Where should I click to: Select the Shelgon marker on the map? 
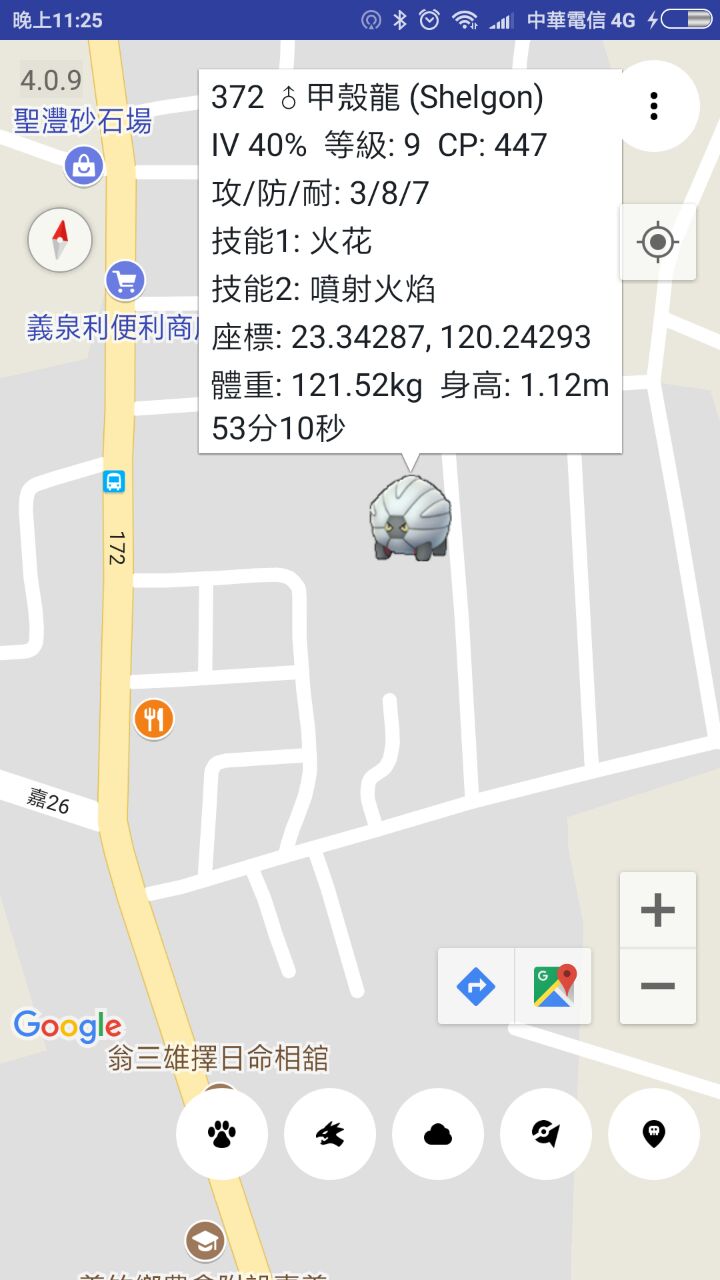pos(410,517)
